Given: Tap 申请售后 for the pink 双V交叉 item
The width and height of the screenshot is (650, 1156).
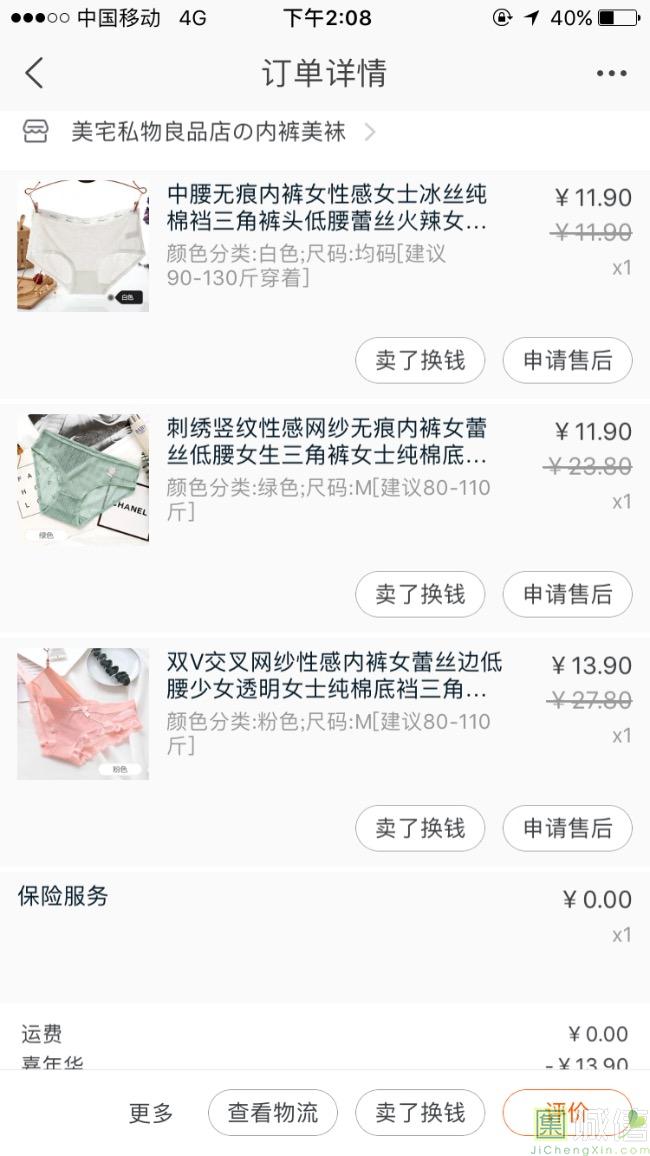Looking at the screenshot, I should [x=567, y=828].
